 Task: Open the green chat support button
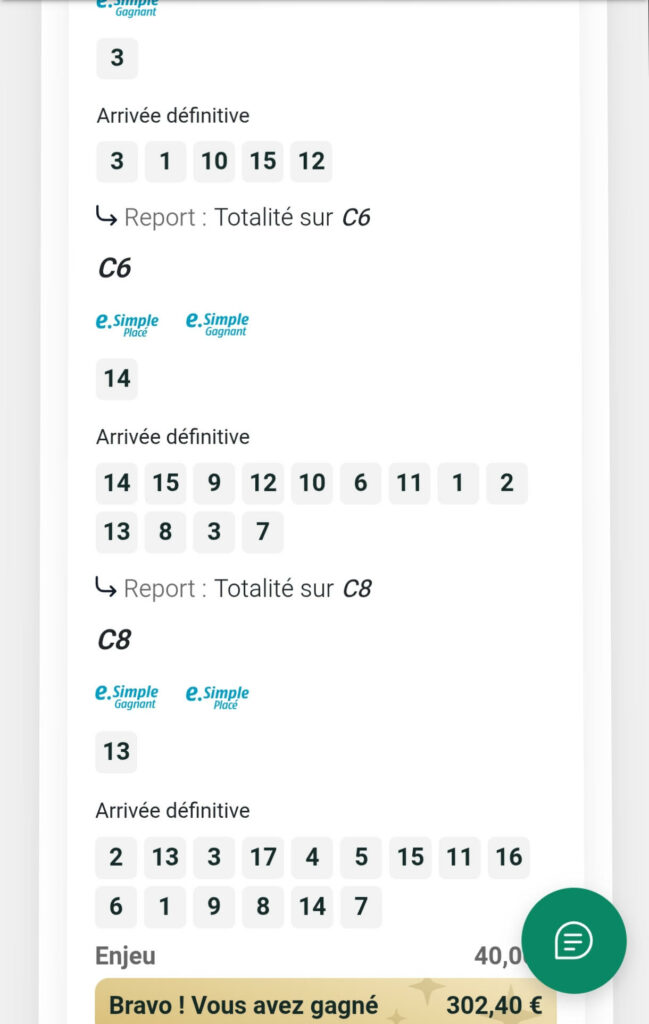click(x=574, y=940)
